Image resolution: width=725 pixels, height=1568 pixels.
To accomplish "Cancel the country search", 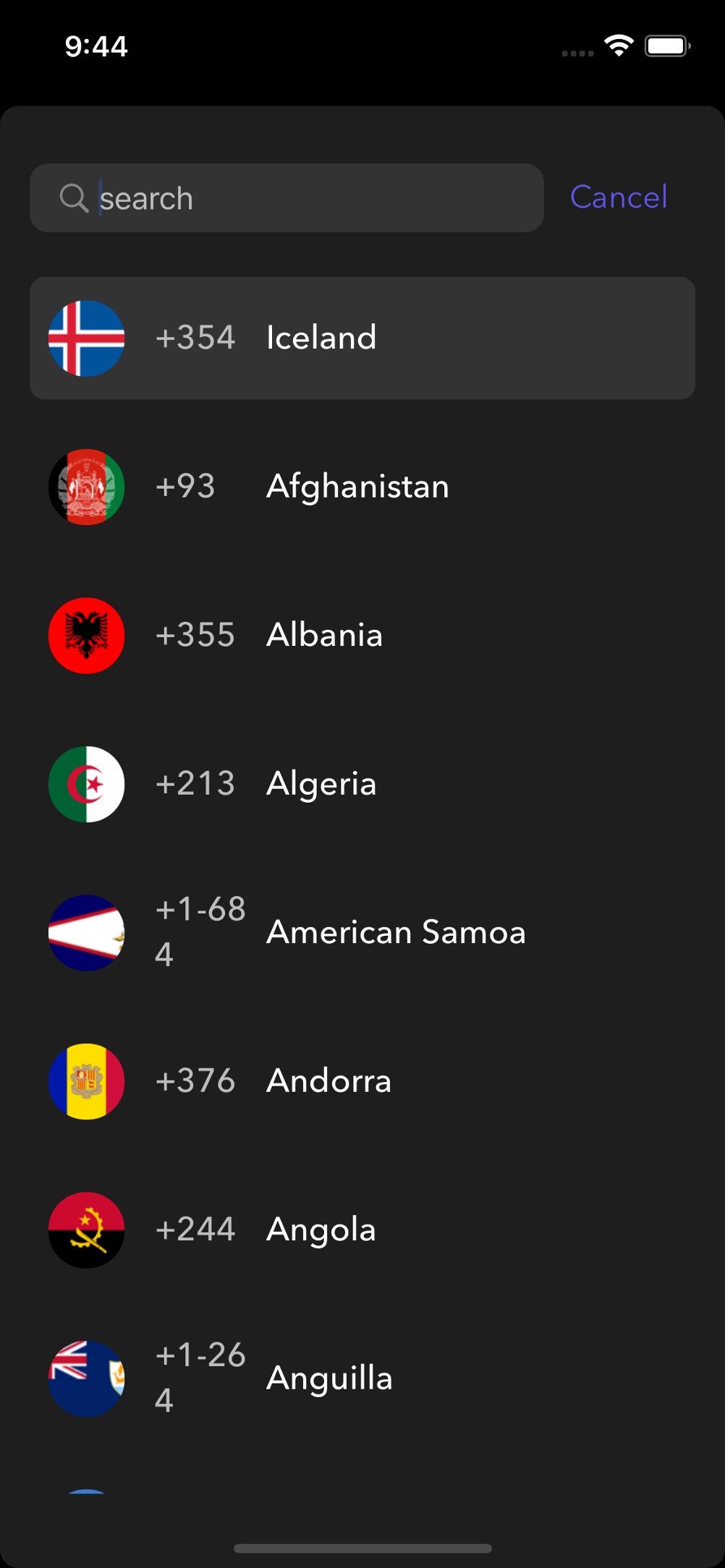I will 618,197.
